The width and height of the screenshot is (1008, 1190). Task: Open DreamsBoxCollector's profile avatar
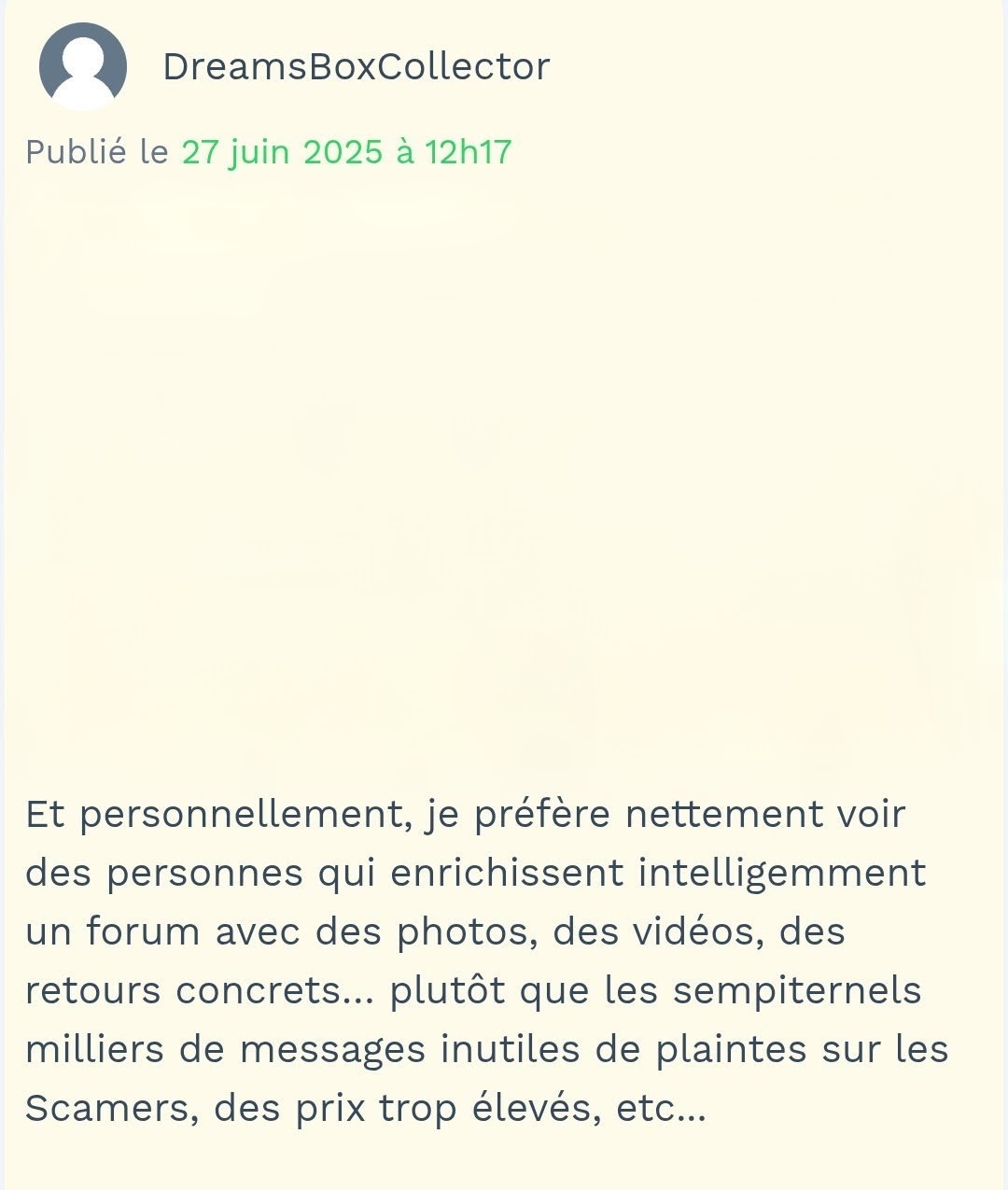(82, 66)
